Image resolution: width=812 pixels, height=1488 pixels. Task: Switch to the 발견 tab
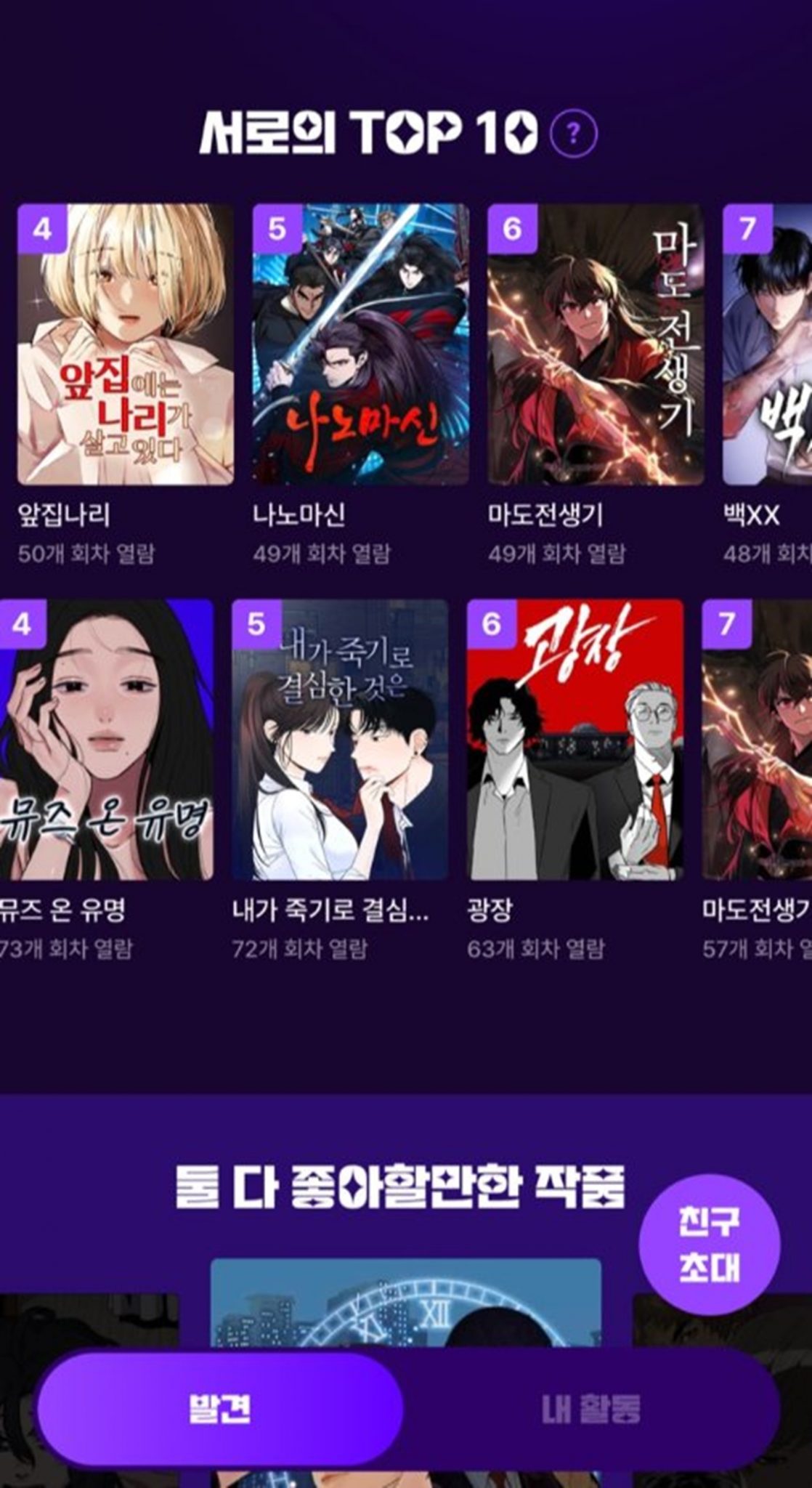pyautogui.click(x=220, y=1410)
